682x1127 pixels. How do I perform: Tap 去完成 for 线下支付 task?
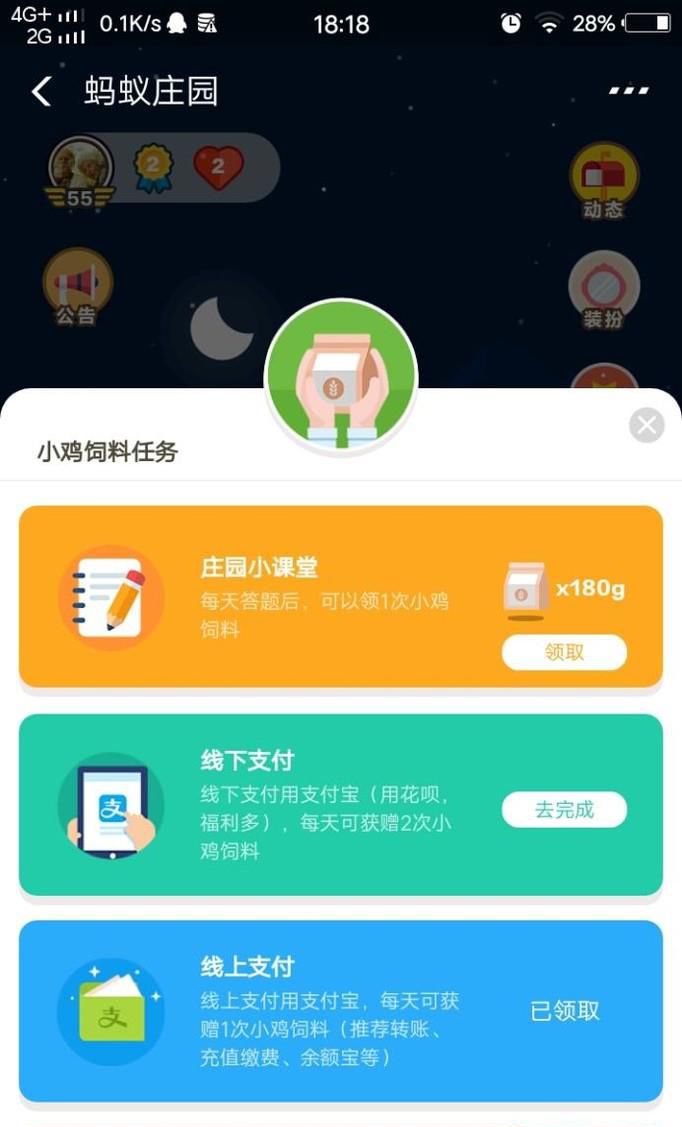(x=564, y=810)
